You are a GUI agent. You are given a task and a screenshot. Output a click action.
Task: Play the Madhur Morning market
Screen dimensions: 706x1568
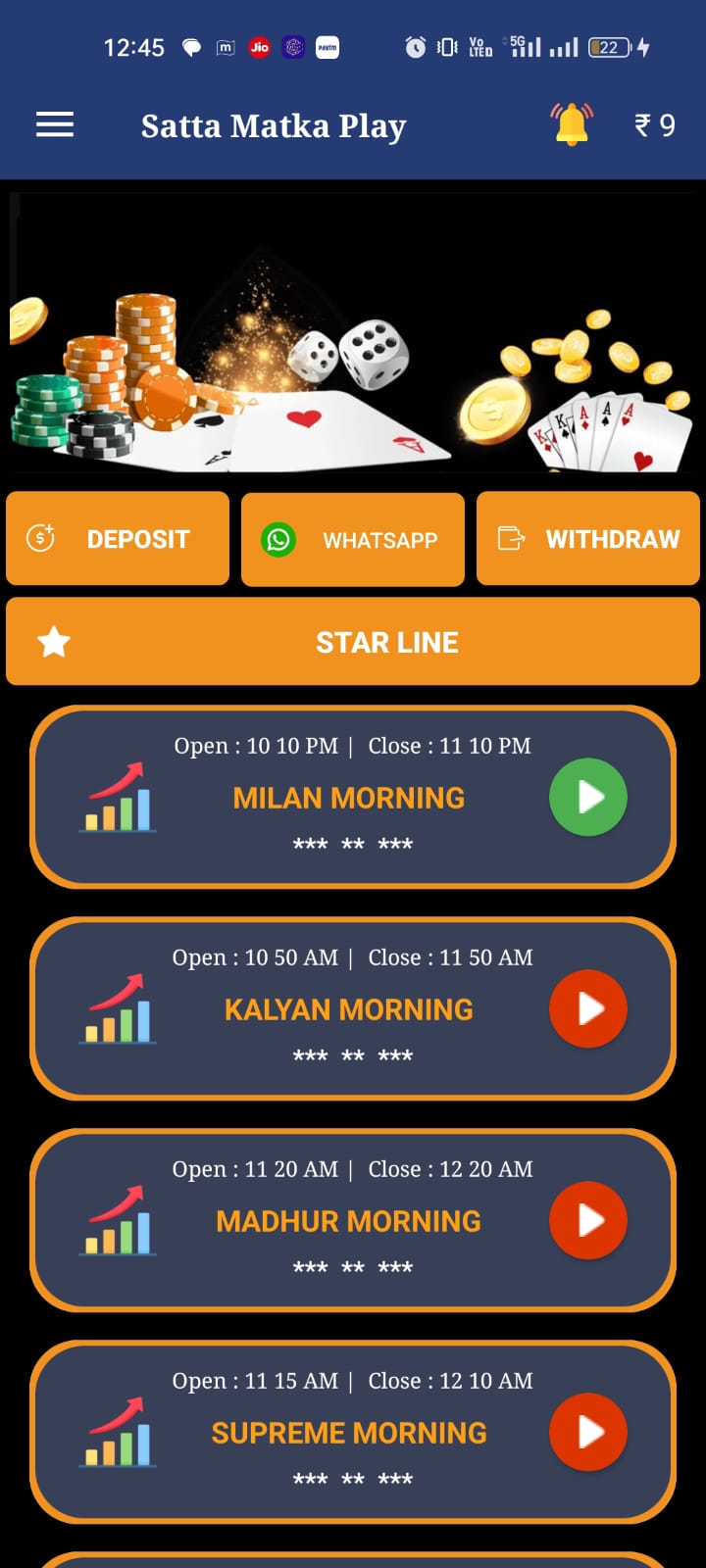[x=588, y=1220]
